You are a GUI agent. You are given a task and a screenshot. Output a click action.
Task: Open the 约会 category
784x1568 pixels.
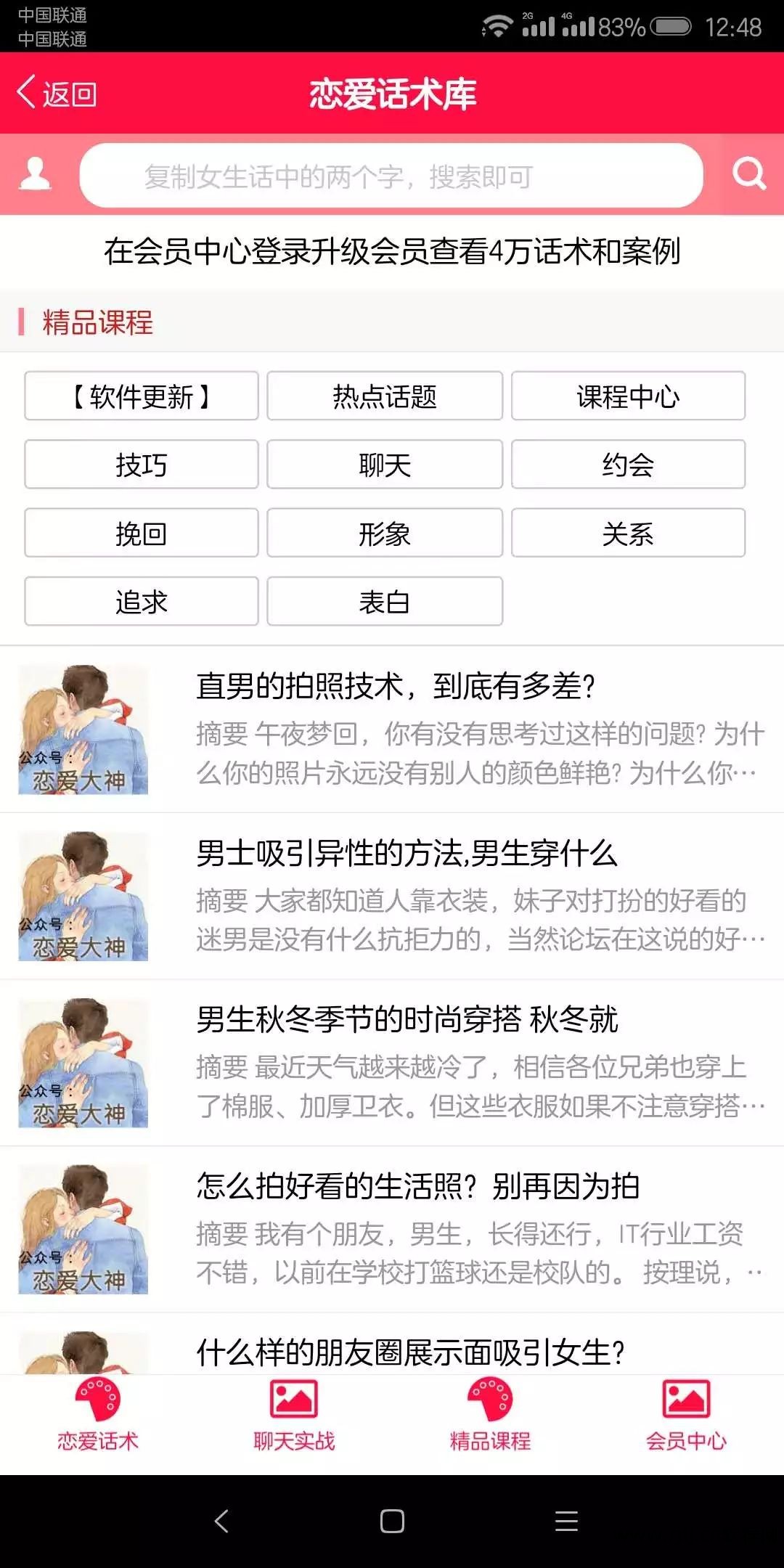[x=628, y=465]
